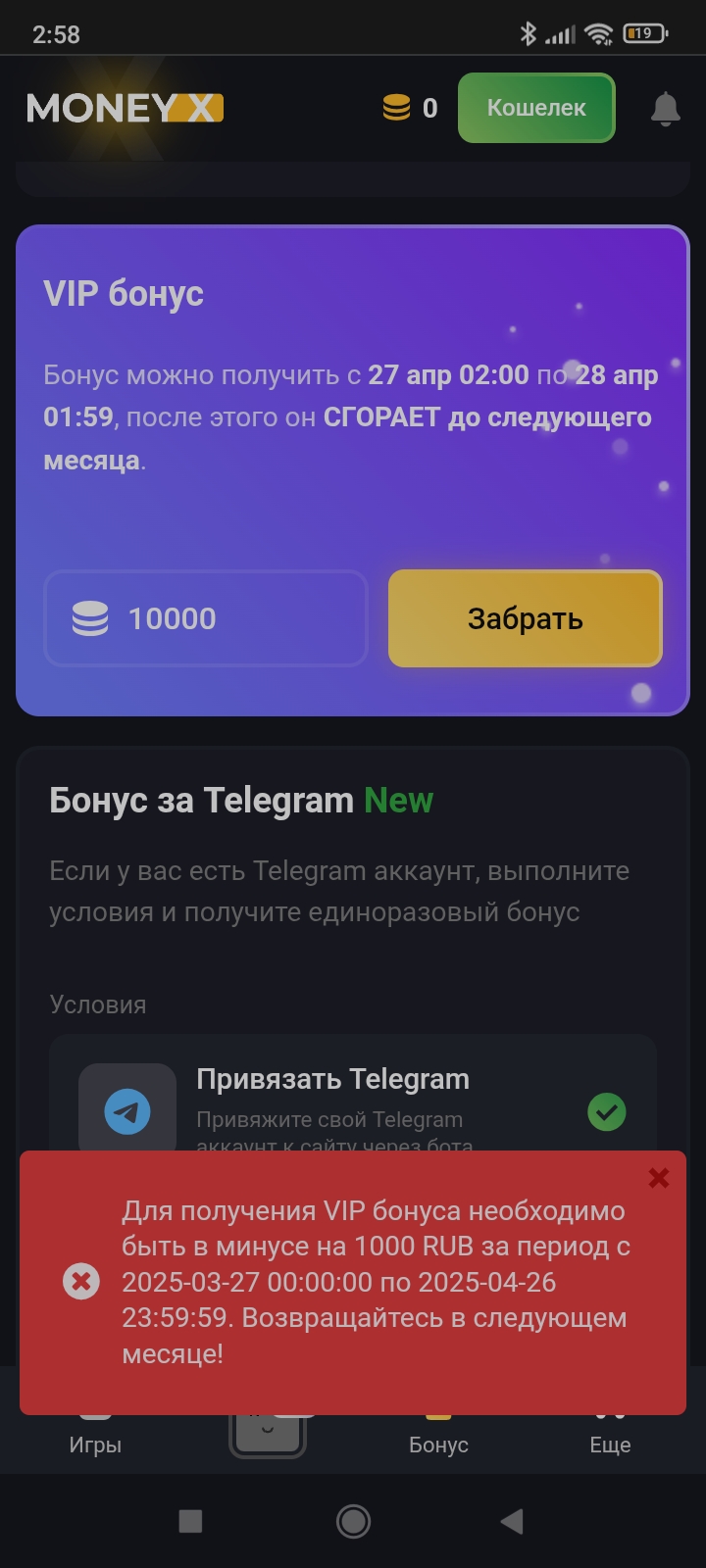Open the notifications bell

pos(665,109)
